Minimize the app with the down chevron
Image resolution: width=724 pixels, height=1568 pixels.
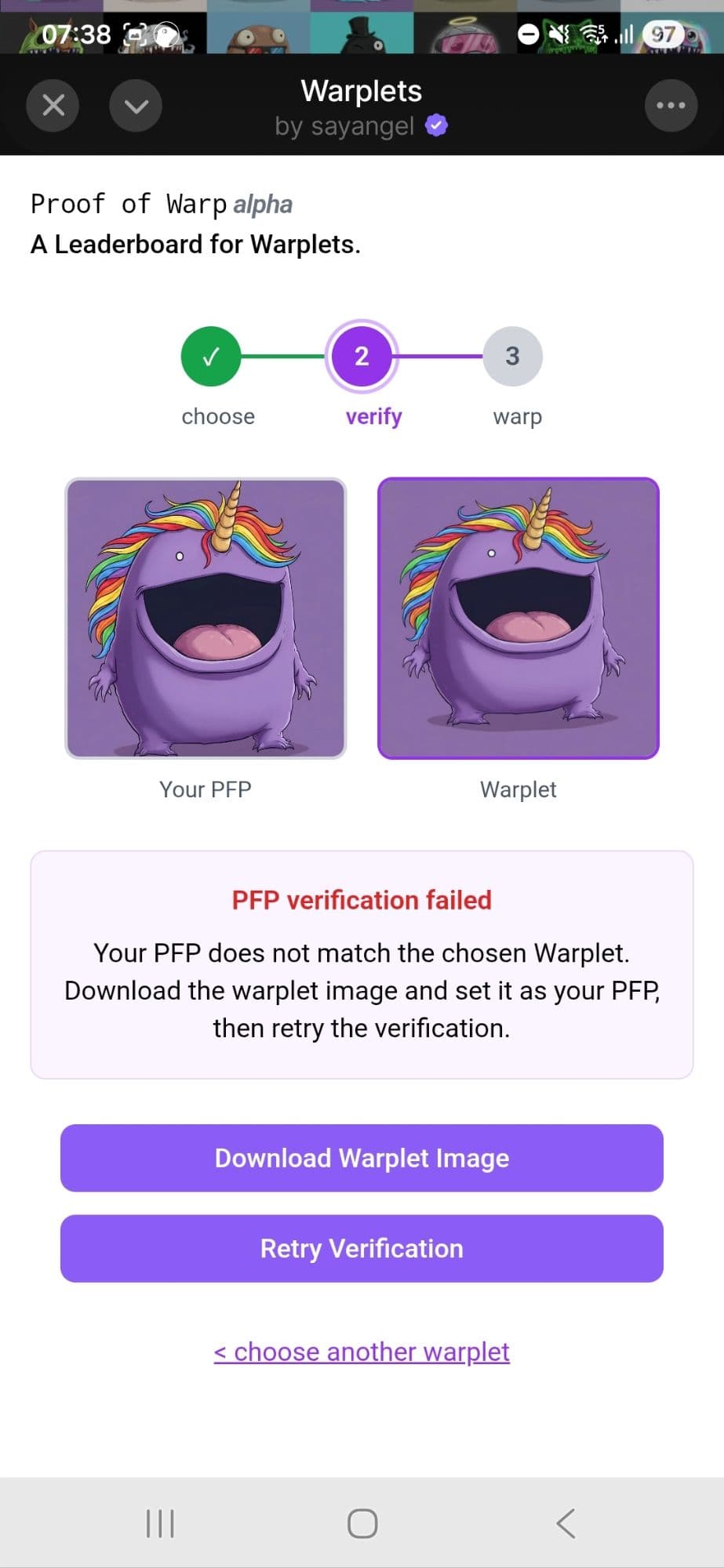pyautogui.click(x=136, y=105)
